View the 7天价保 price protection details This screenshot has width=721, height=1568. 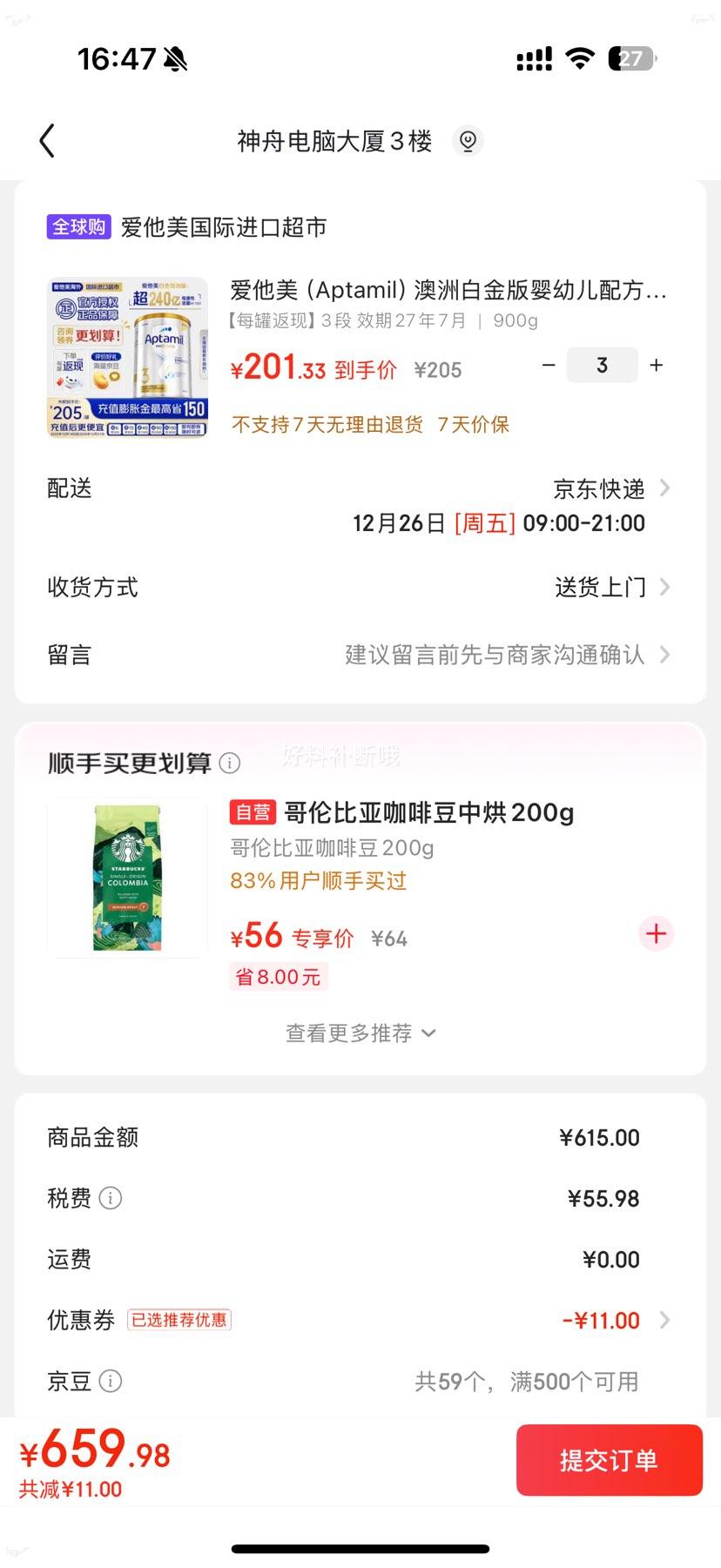point(475,424)
